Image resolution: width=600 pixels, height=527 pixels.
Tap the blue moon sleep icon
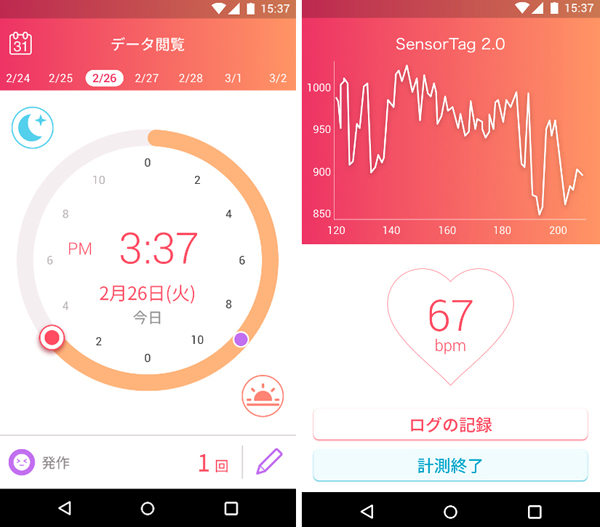pos(32,128)
